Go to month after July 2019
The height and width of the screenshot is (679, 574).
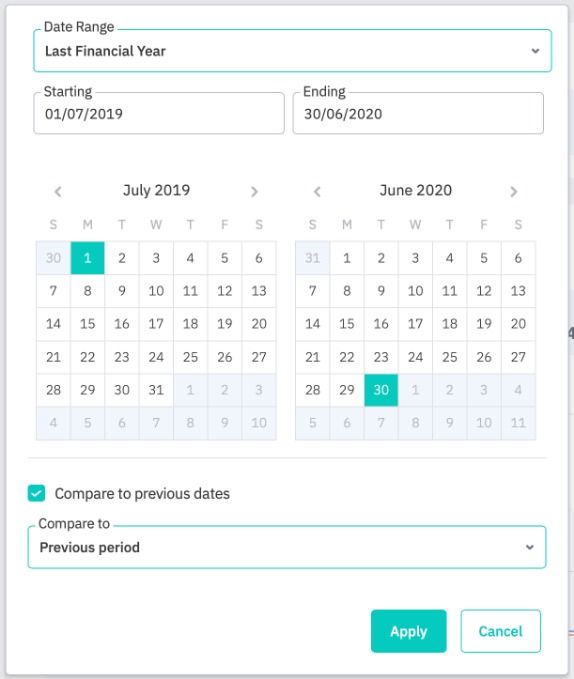(254, 191)
